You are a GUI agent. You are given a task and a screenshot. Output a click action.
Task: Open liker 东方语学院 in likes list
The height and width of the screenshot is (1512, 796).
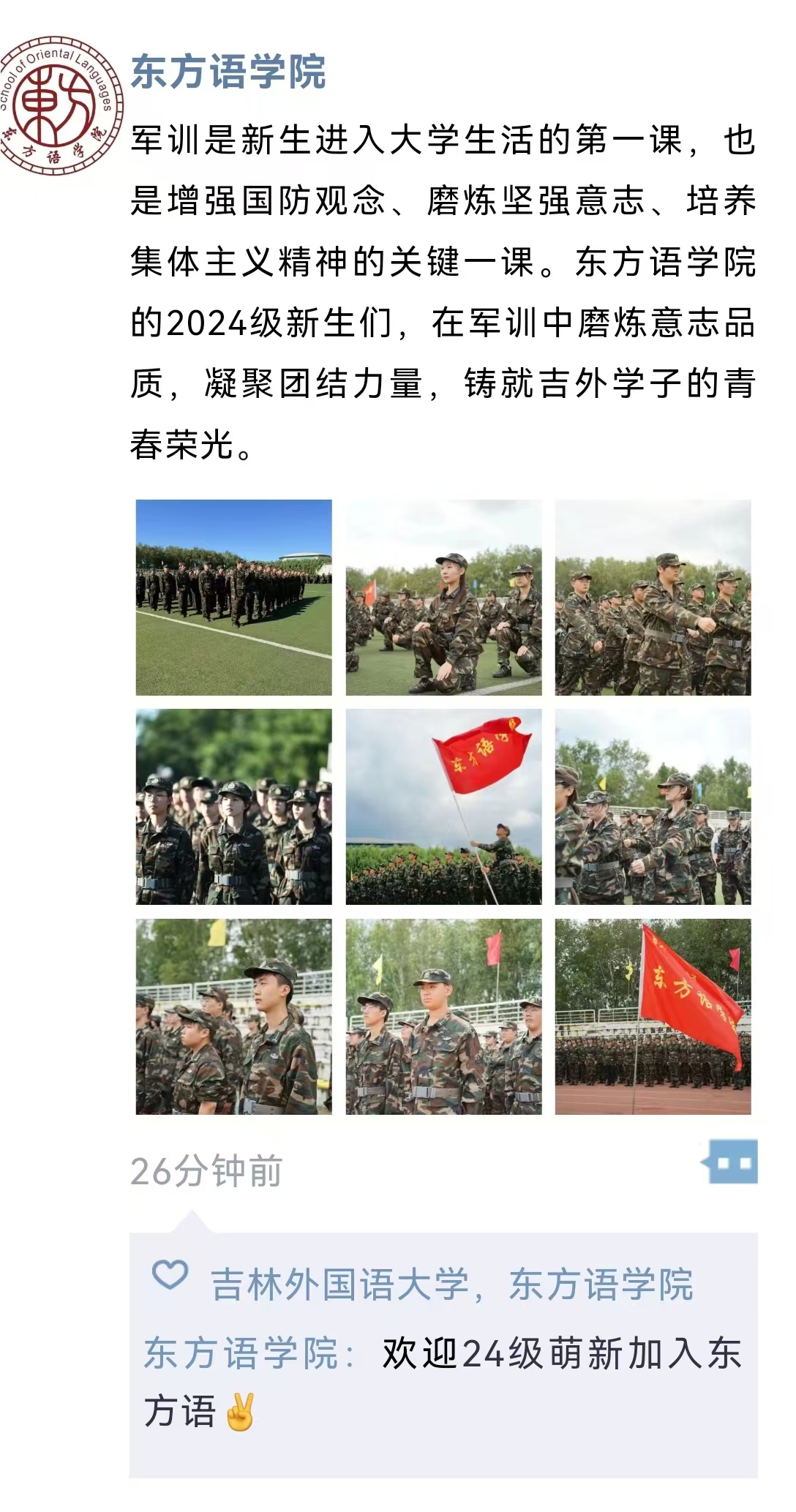coord(601,1285)
